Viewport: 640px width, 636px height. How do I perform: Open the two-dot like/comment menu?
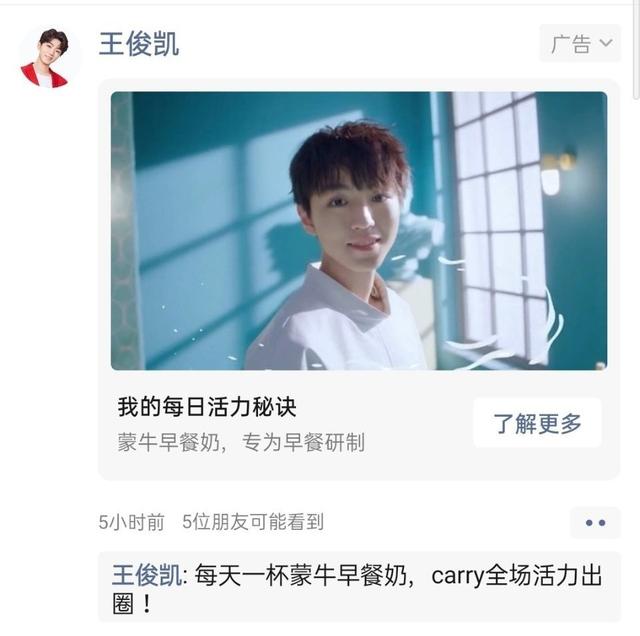tap(595, 522)
